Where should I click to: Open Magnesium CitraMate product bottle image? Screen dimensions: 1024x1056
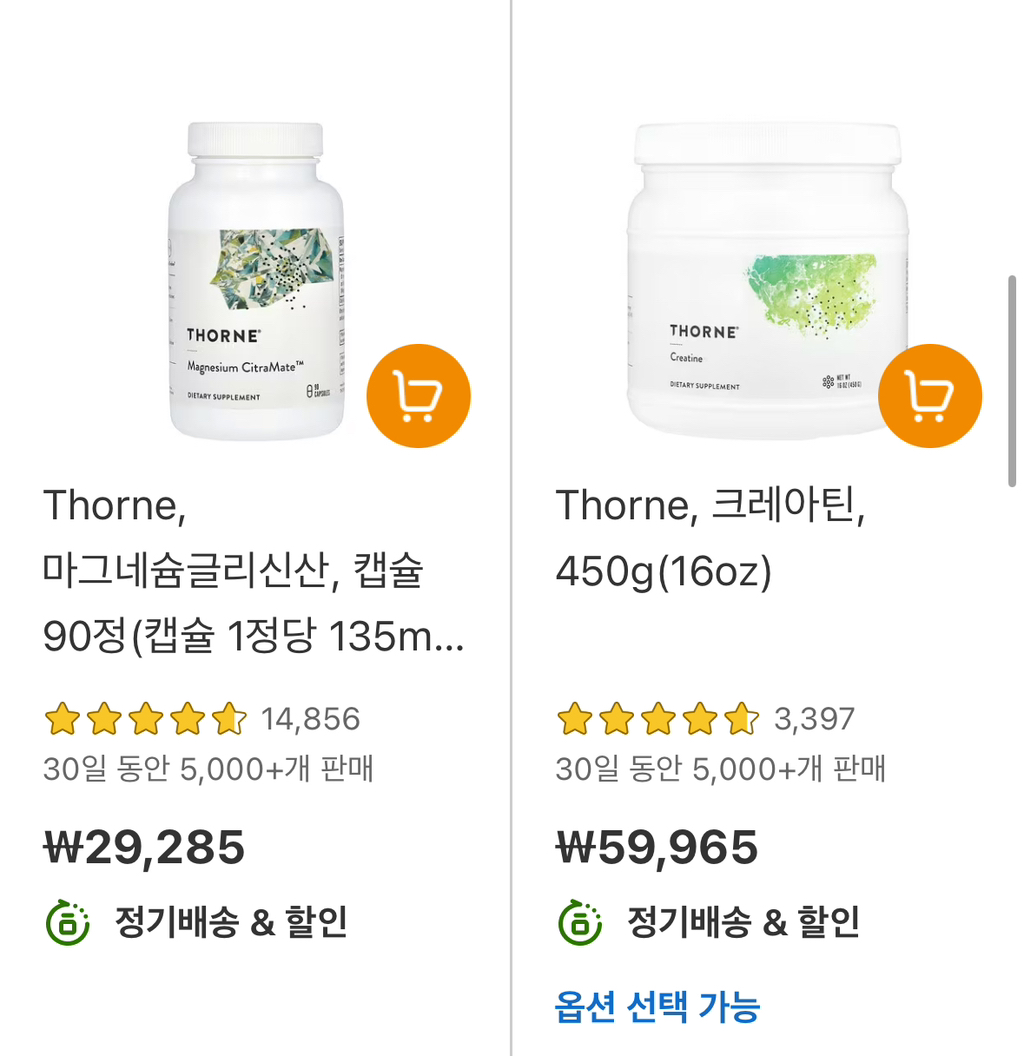click(255, 280)
